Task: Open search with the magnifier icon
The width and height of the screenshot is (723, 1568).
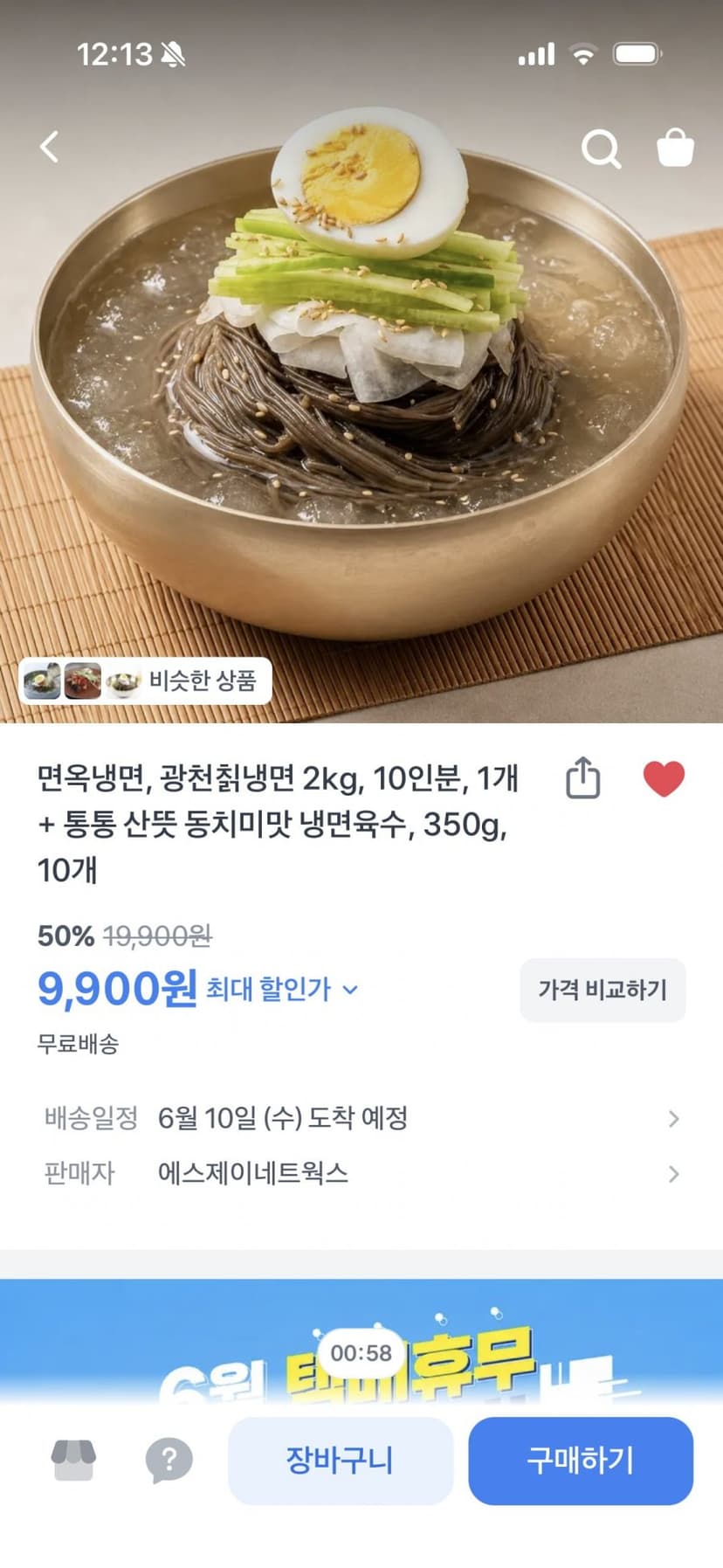Action: (x=601, y=148)
